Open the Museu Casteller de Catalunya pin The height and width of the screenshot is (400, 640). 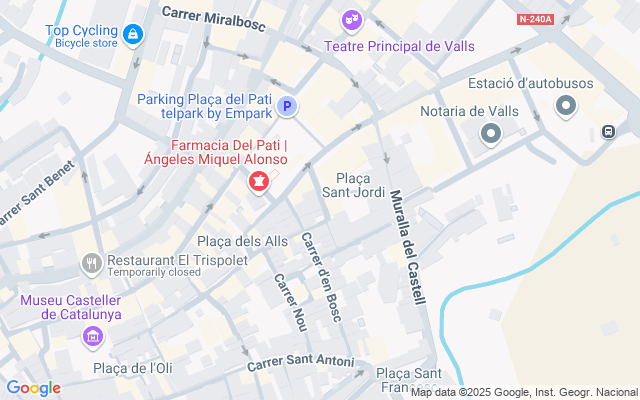(x=93, y=337)
